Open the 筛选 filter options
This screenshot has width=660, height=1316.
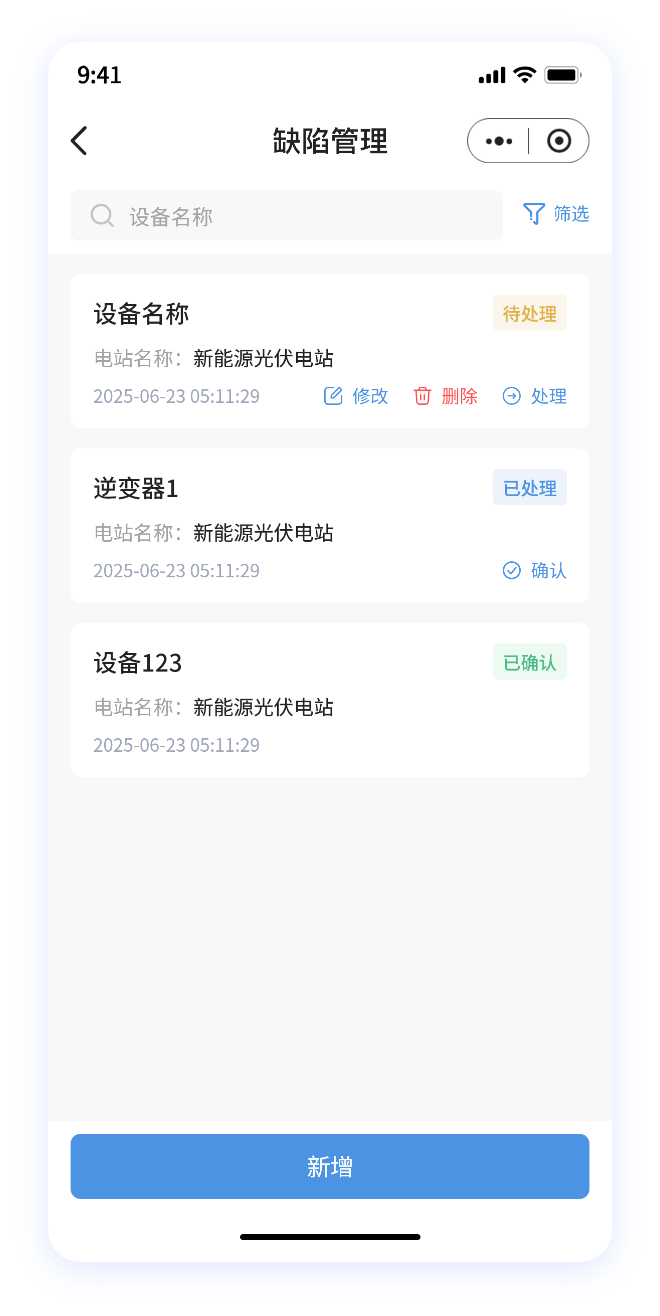556,213
